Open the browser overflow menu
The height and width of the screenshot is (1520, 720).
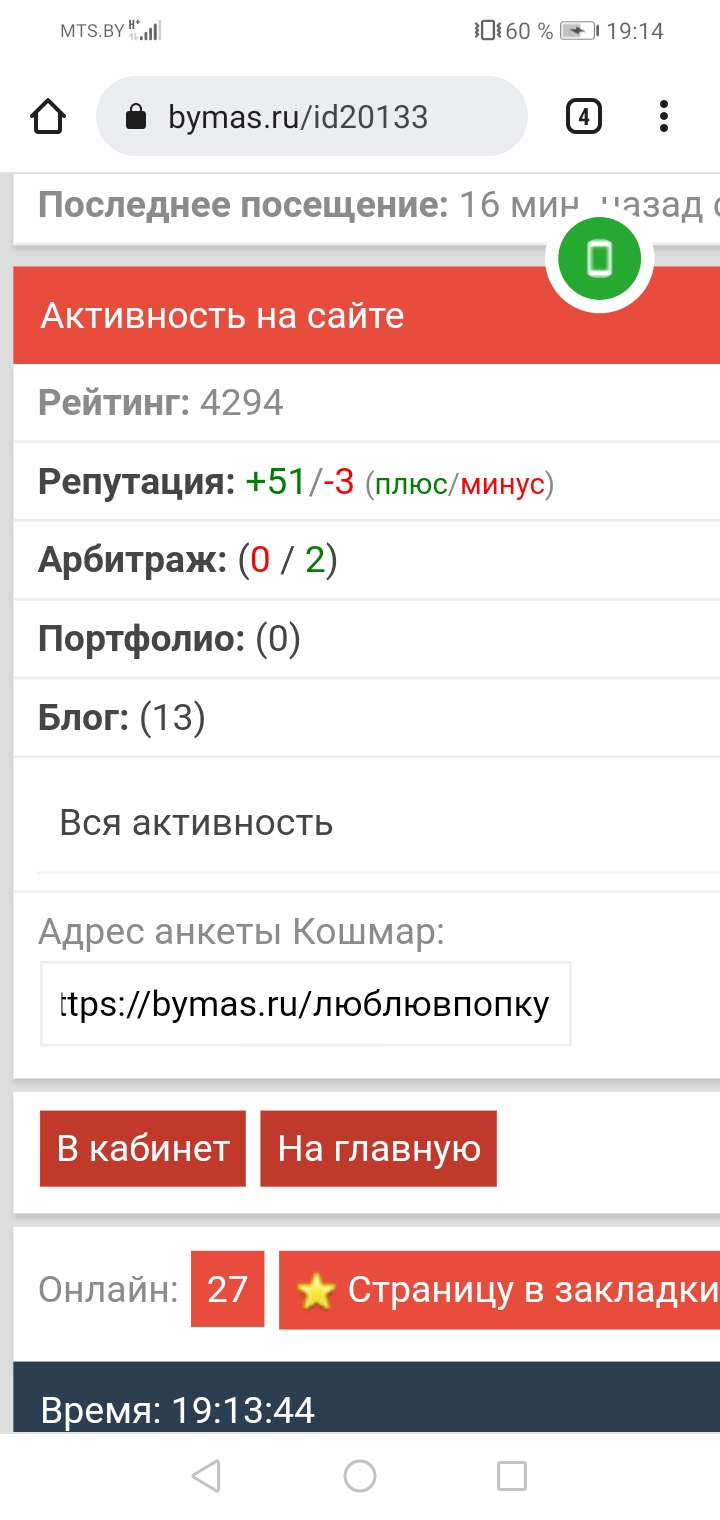pyautogui.click(x=664, y=117)
